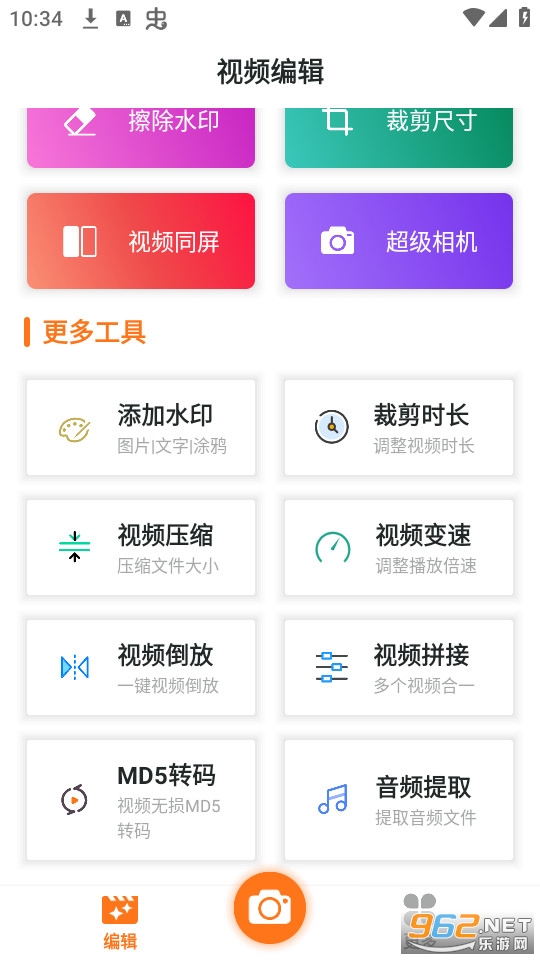The height and width of the screenshot is (960, 540).
Task: Tap the orange camera floating button
Action: (269, 908)
